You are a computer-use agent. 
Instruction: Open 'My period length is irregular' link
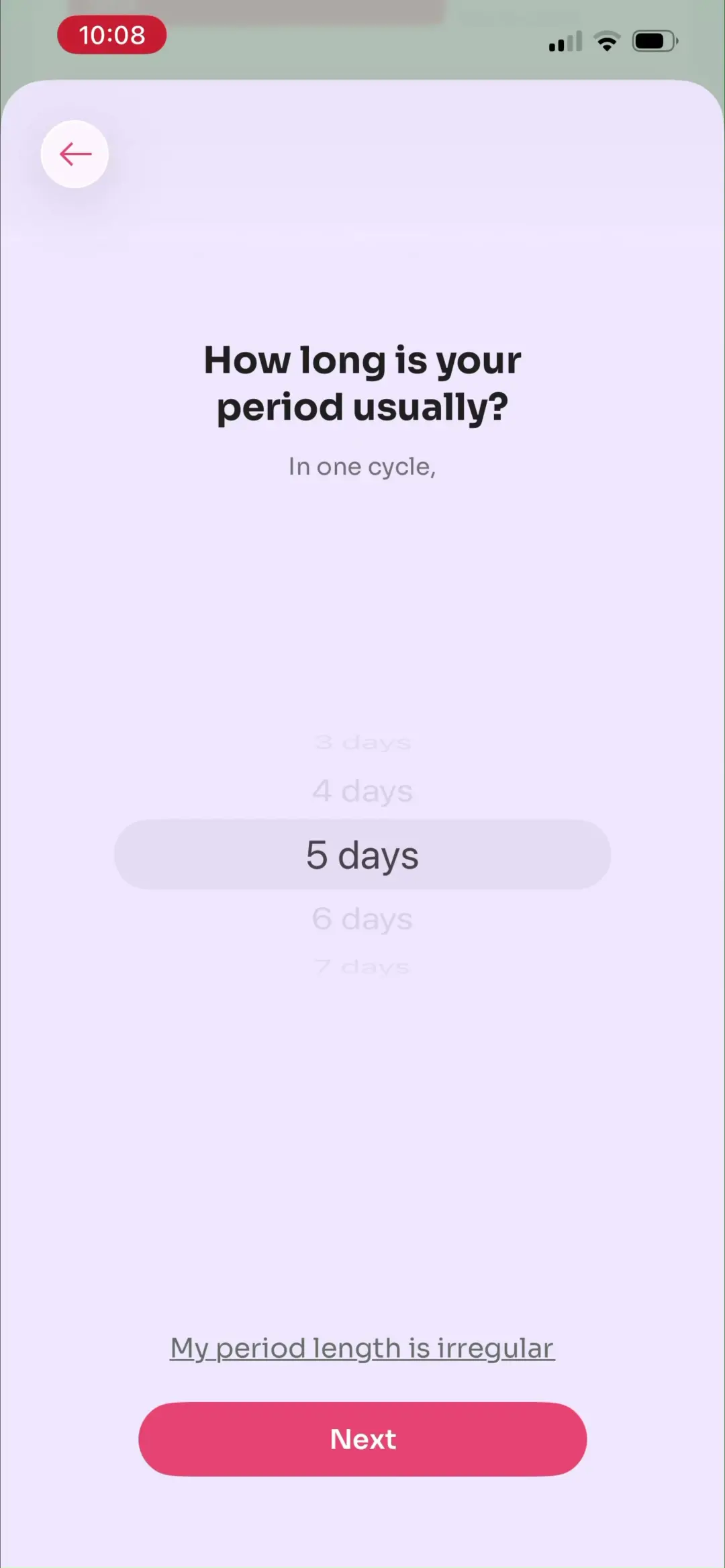pyautogui.click(x=362, y=1348)
